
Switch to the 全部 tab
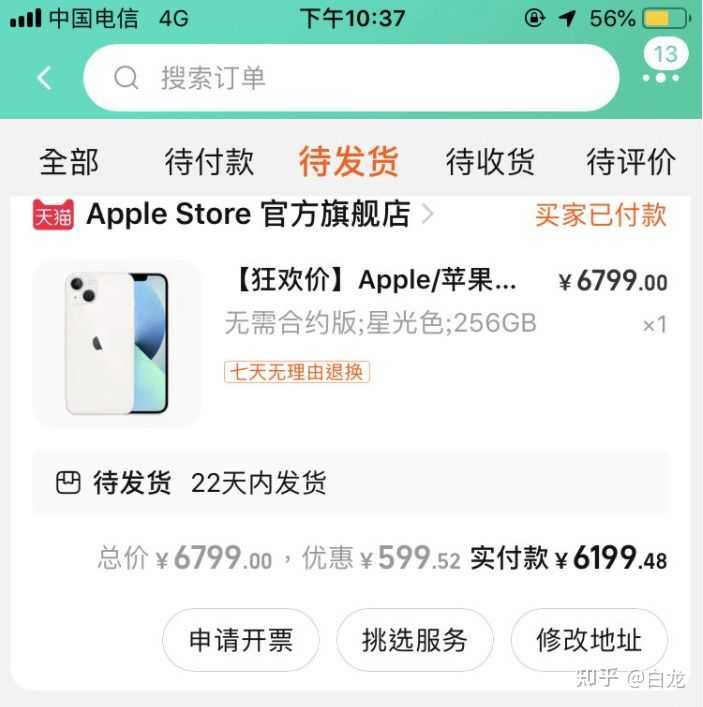pos(69,161)
